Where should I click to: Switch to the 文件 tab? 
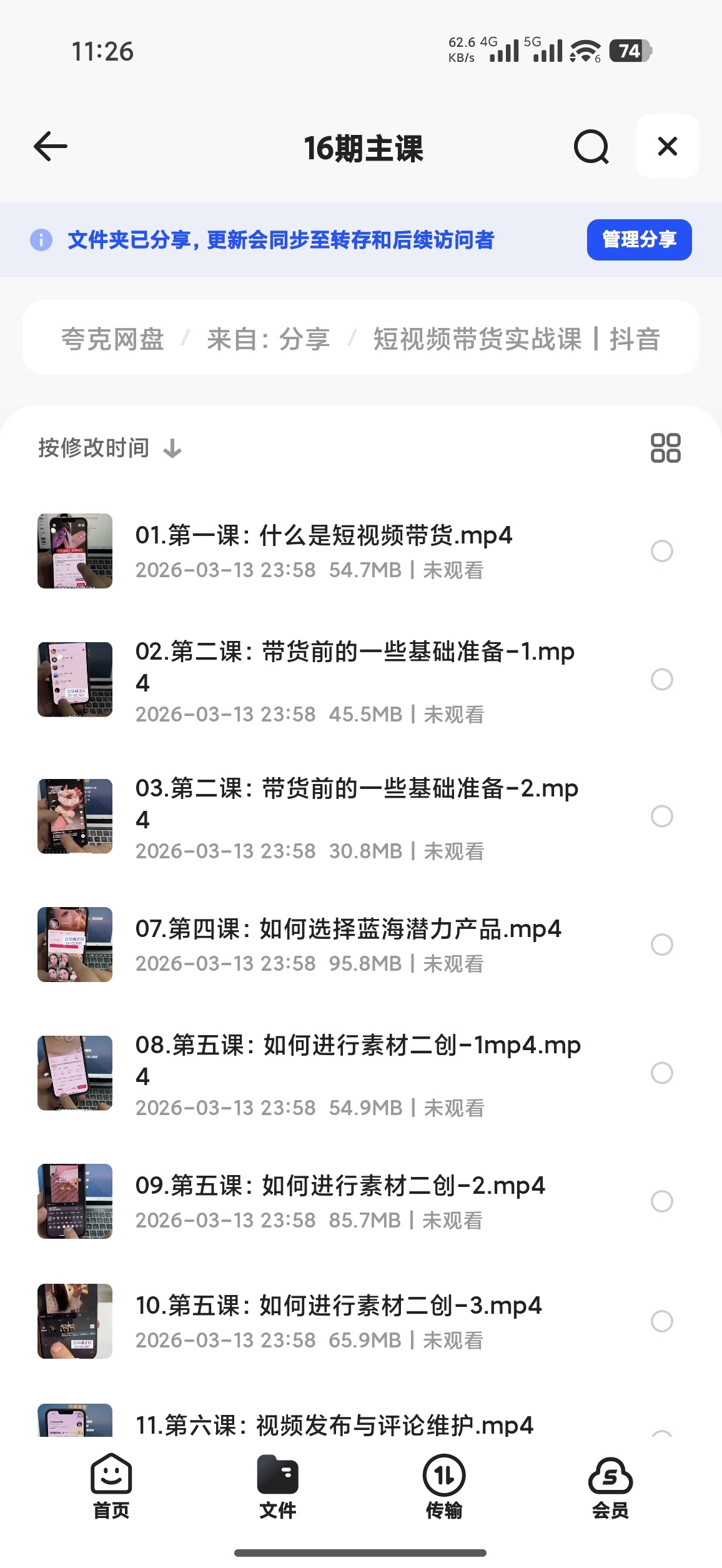pyautogui.click(x=277, y=1487)
